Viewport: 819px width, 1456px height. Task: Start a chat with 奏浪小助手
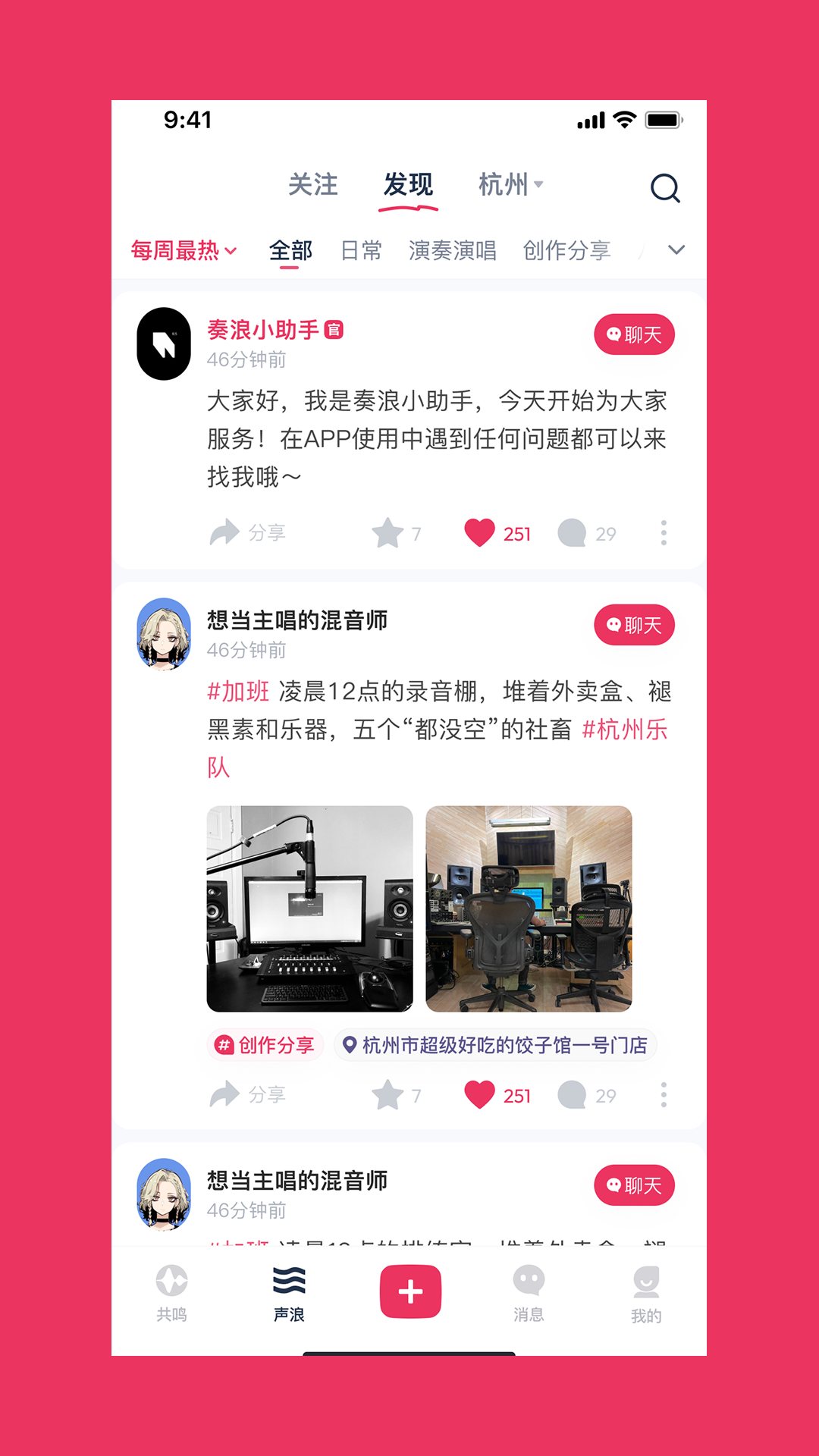(634, 334)
